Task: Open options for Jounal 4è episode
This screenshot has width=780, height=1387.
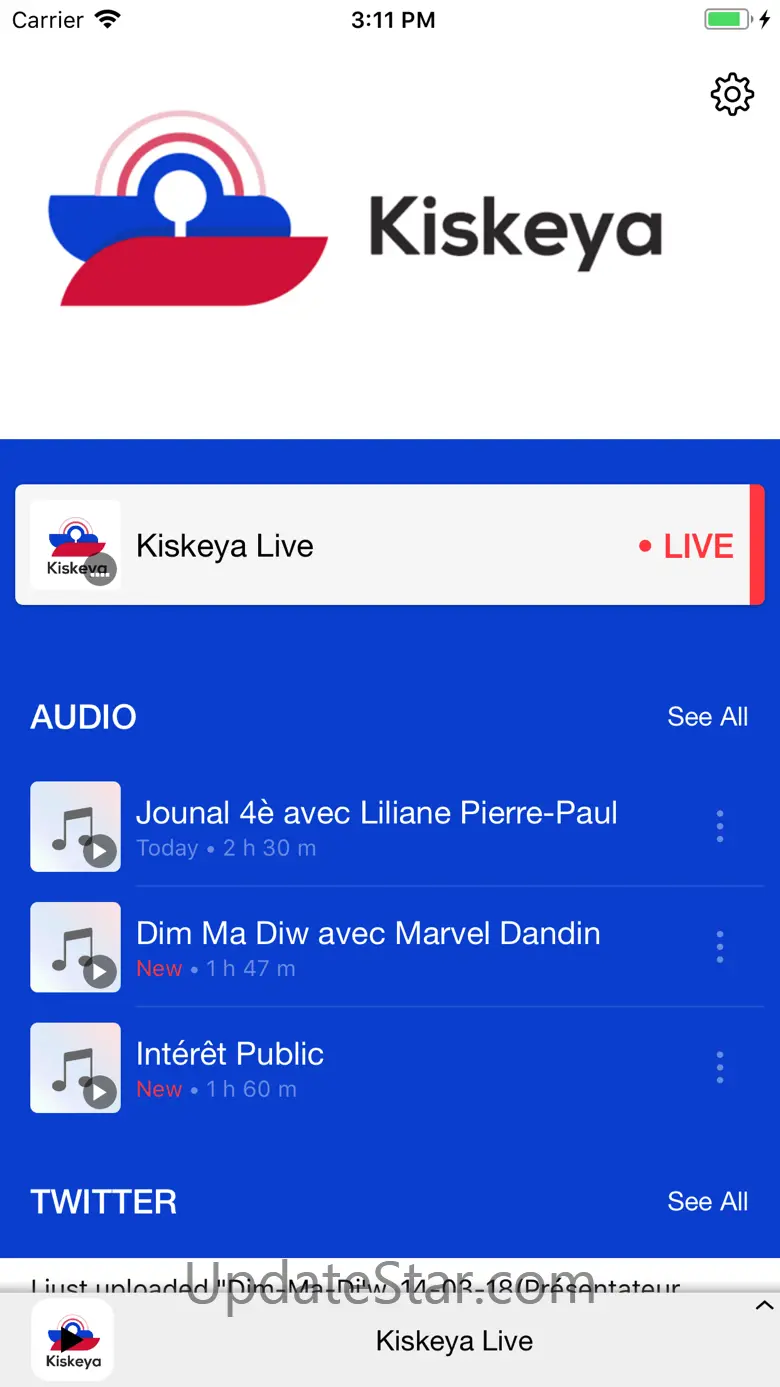Action: pyautogui.click(x=720, y=827)
